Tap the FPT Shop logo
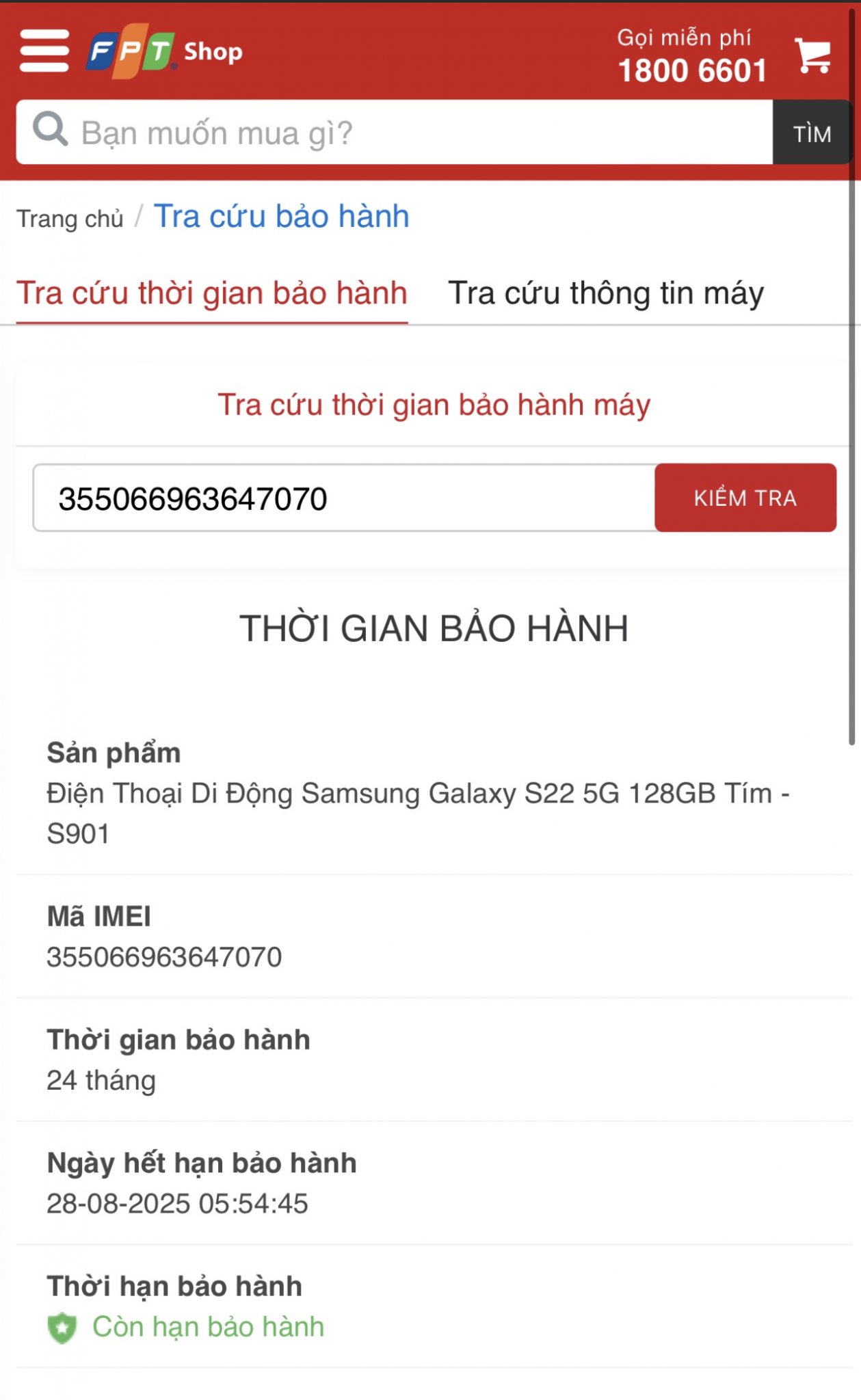Viewport: 861px width, 1400px height. (x=164, y=51)
